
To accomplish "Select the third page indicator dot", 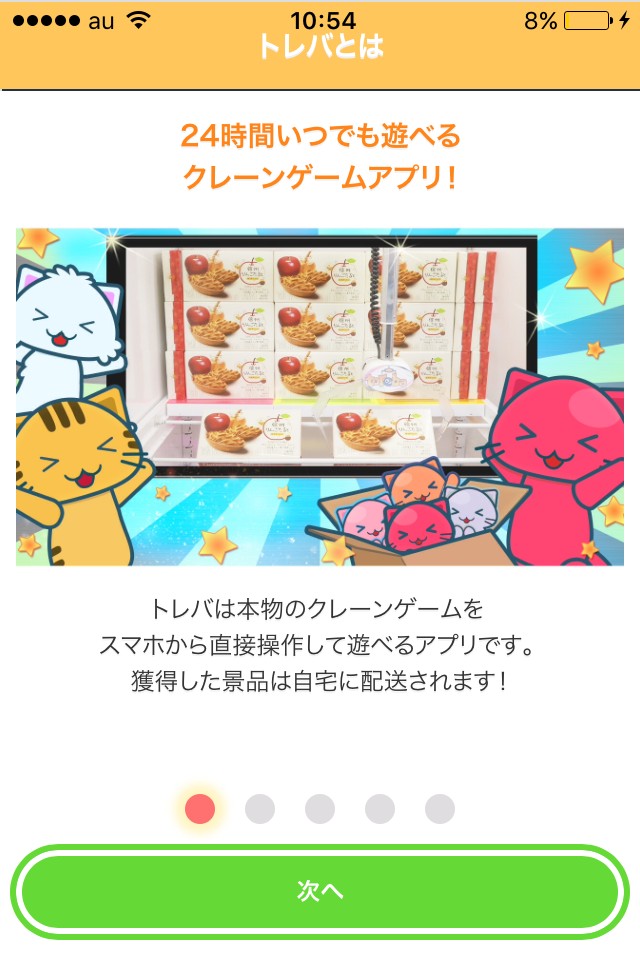I will tap(320, 809).
